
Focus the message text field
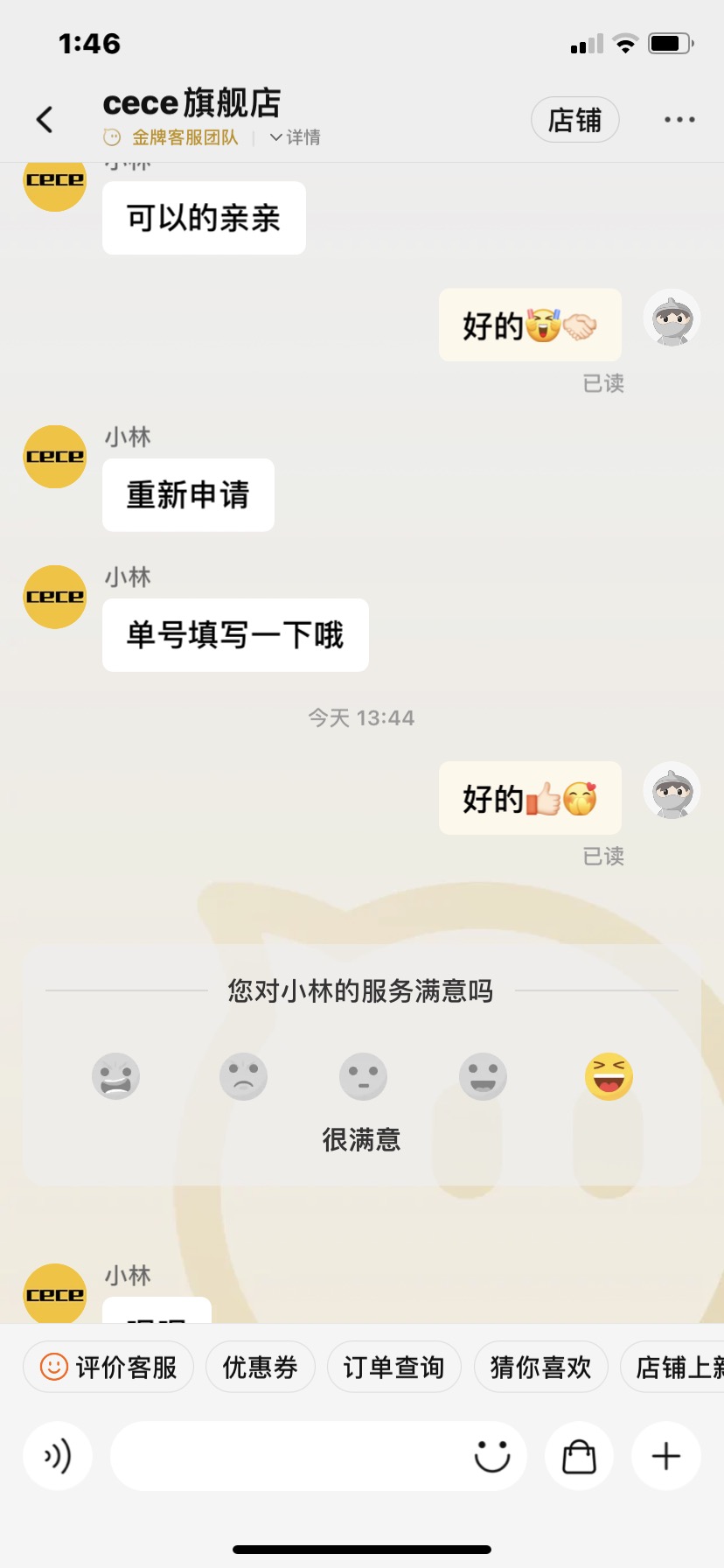289,1456
